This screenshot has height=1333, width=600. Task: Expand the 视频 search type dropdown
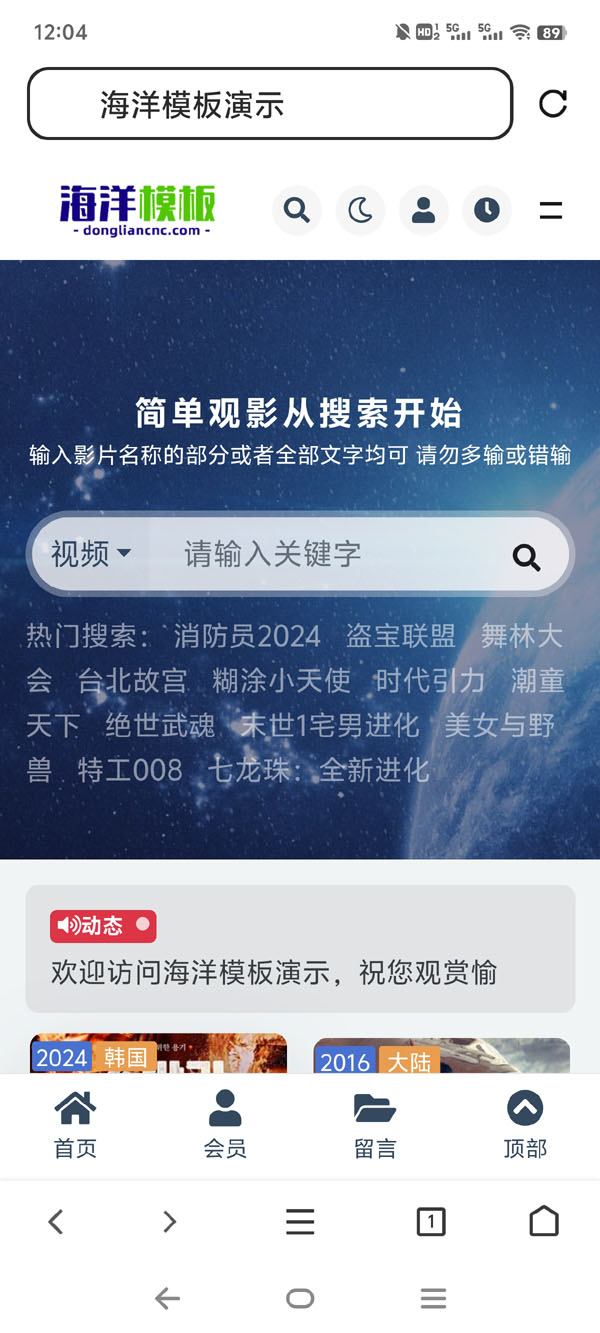click(91, 554)
